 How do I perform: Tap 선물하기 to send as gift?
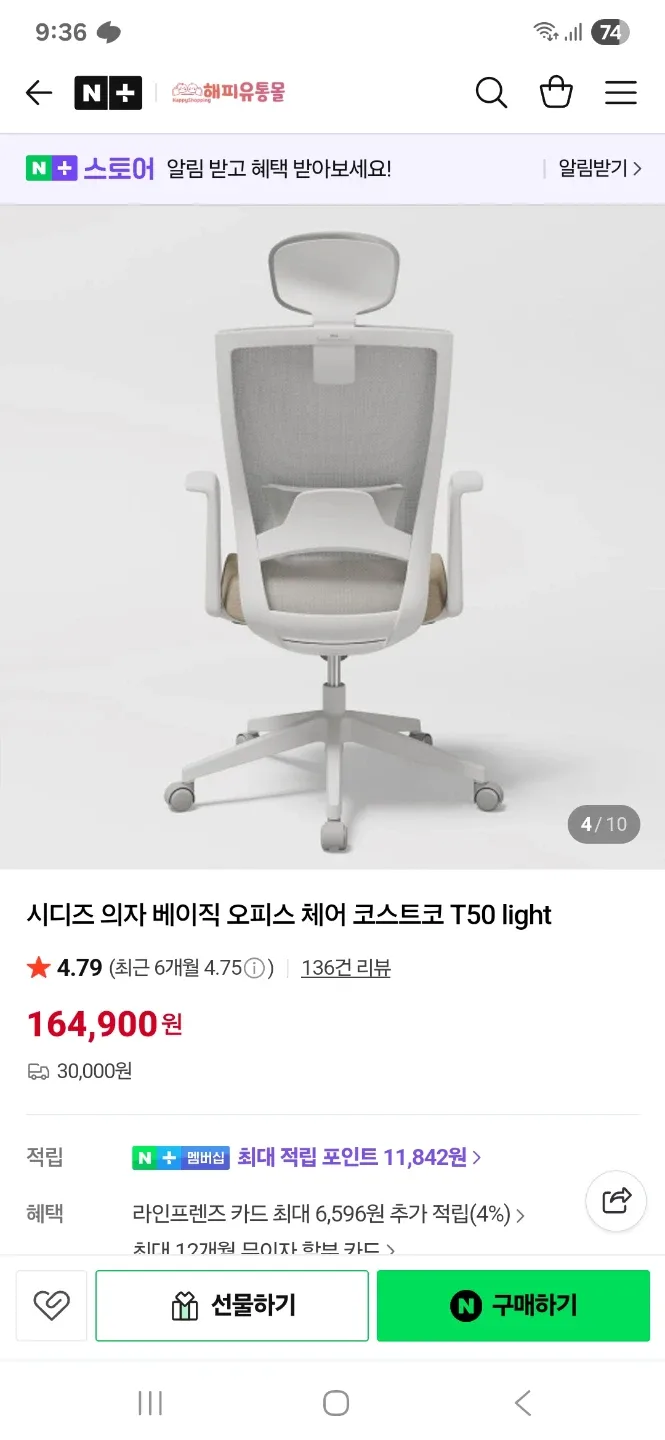pyautogui.click(x=232, y=1305)
